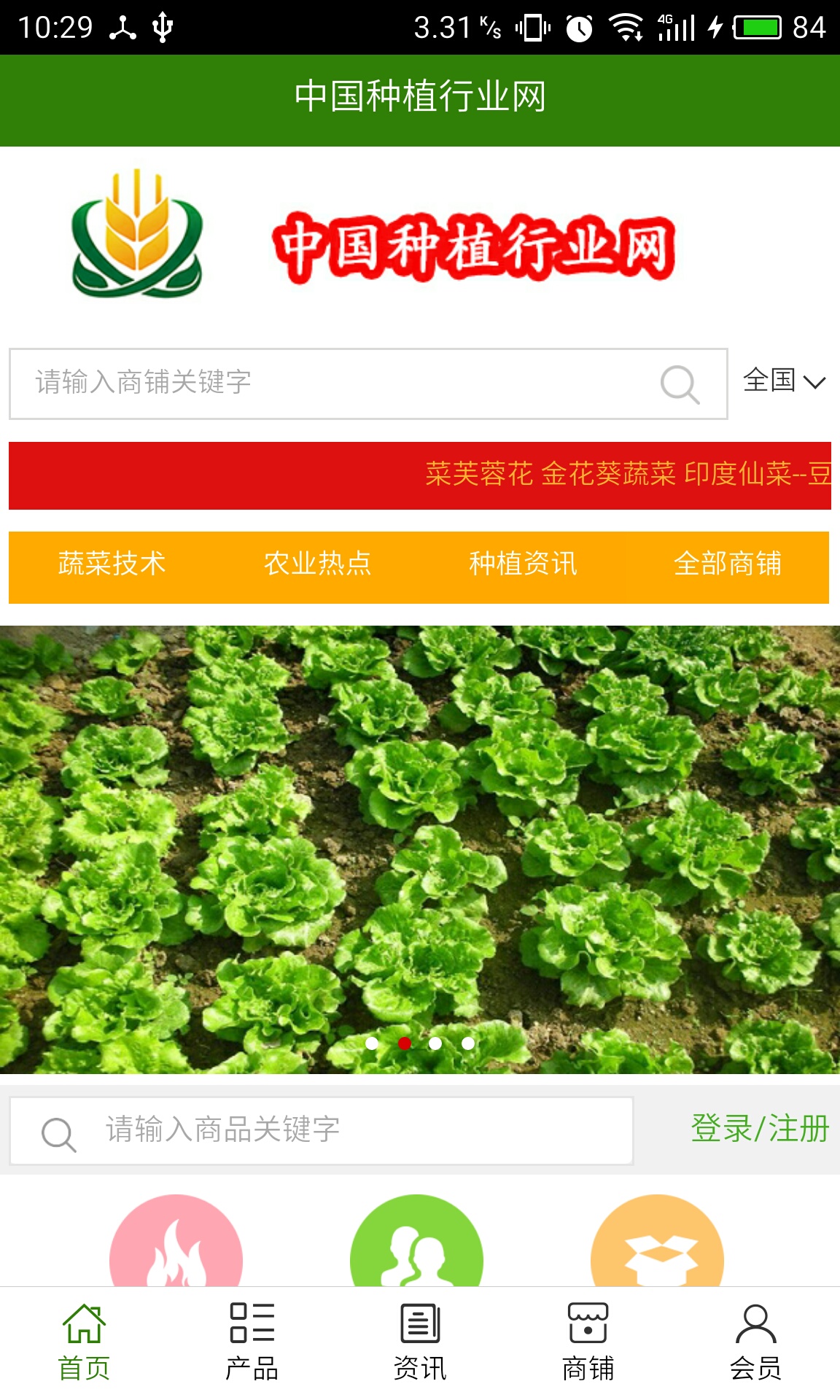Go to 种植资讯 news

pyautogui.click(x=523, y=564)
